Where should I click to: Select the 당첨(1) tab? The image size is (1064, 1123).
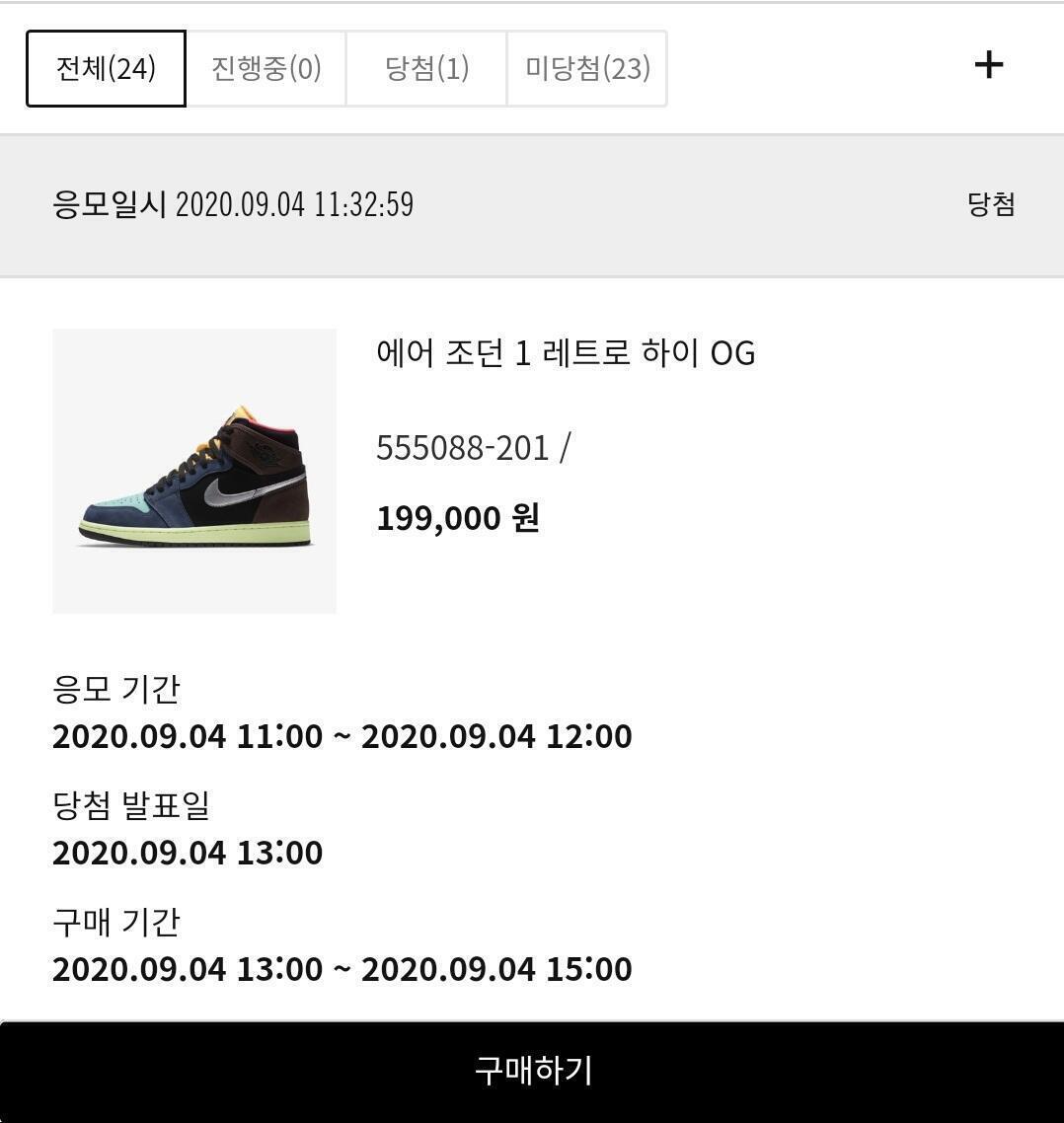(426, 68)
